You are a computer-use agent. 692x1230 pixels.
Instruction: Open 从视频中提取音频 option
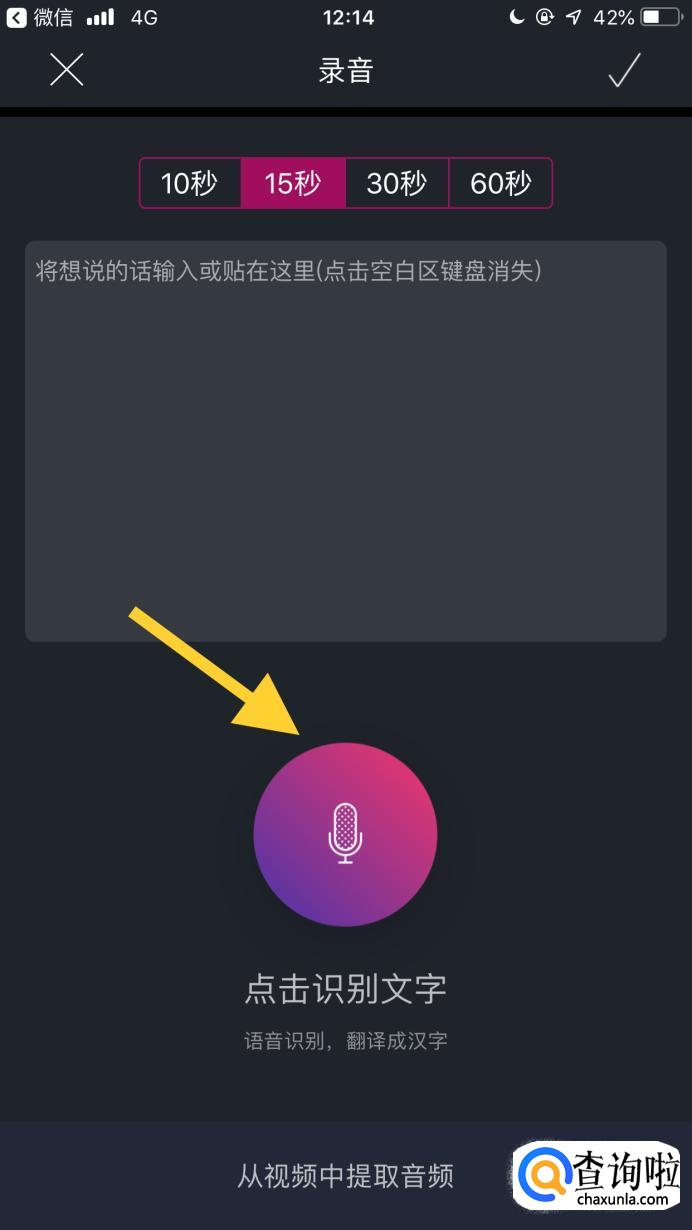click(x=345, y=1175)
